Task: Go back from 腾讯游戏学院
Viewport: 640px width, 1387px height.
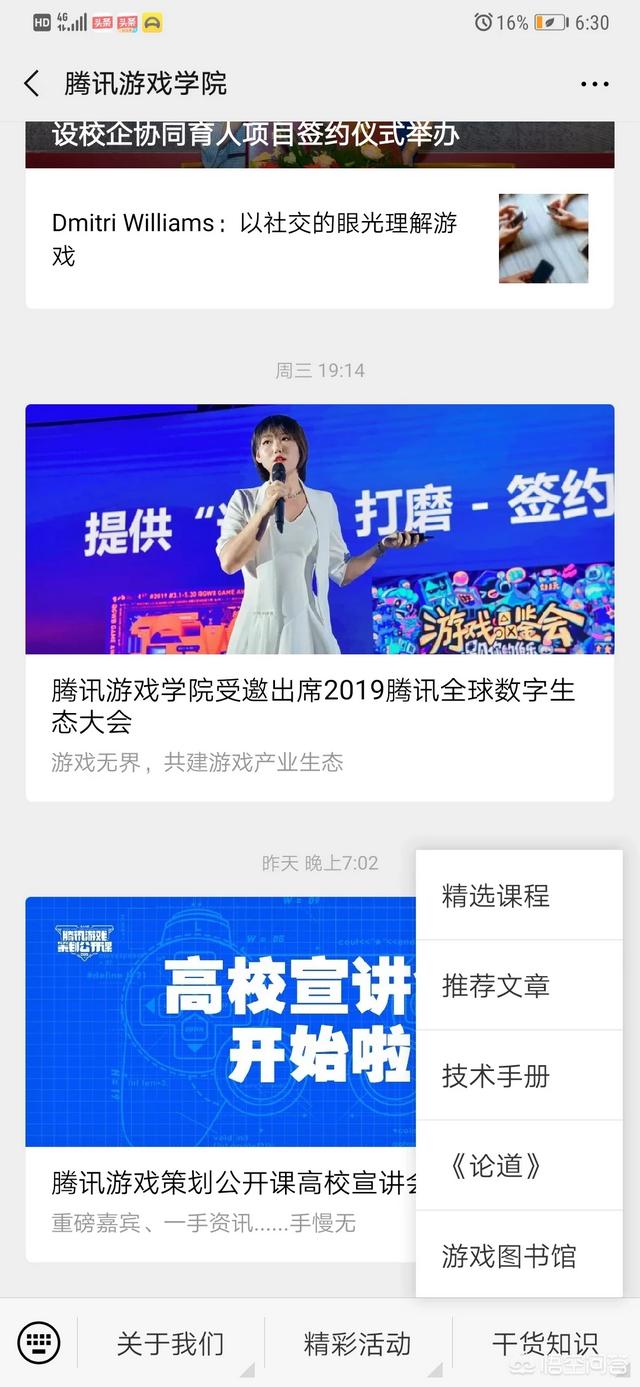Action: tap(32, 83)
